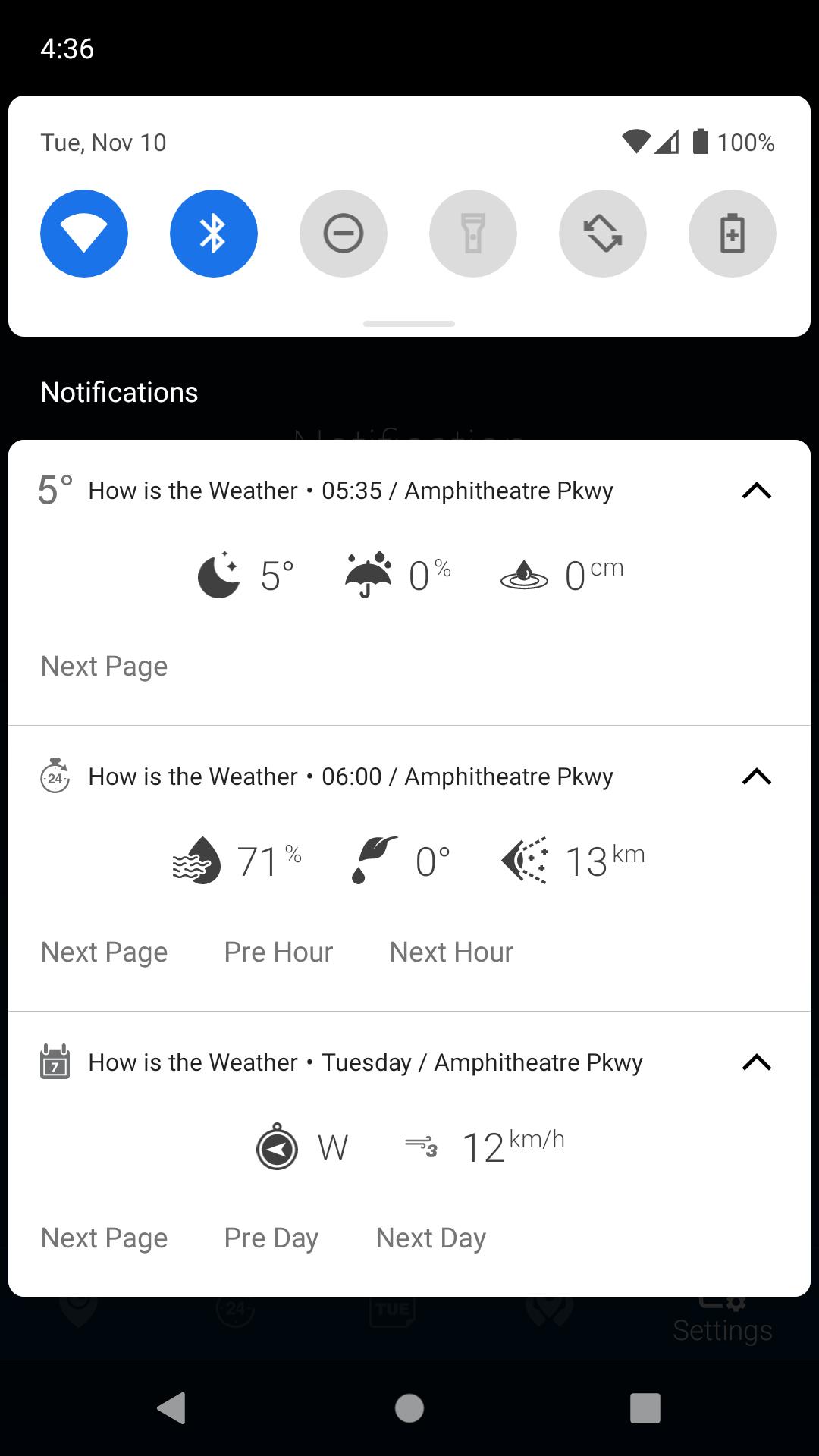The image size is (819, 1456).
Task: Enable Do Not Disturb mode
Action: [344, 234]
